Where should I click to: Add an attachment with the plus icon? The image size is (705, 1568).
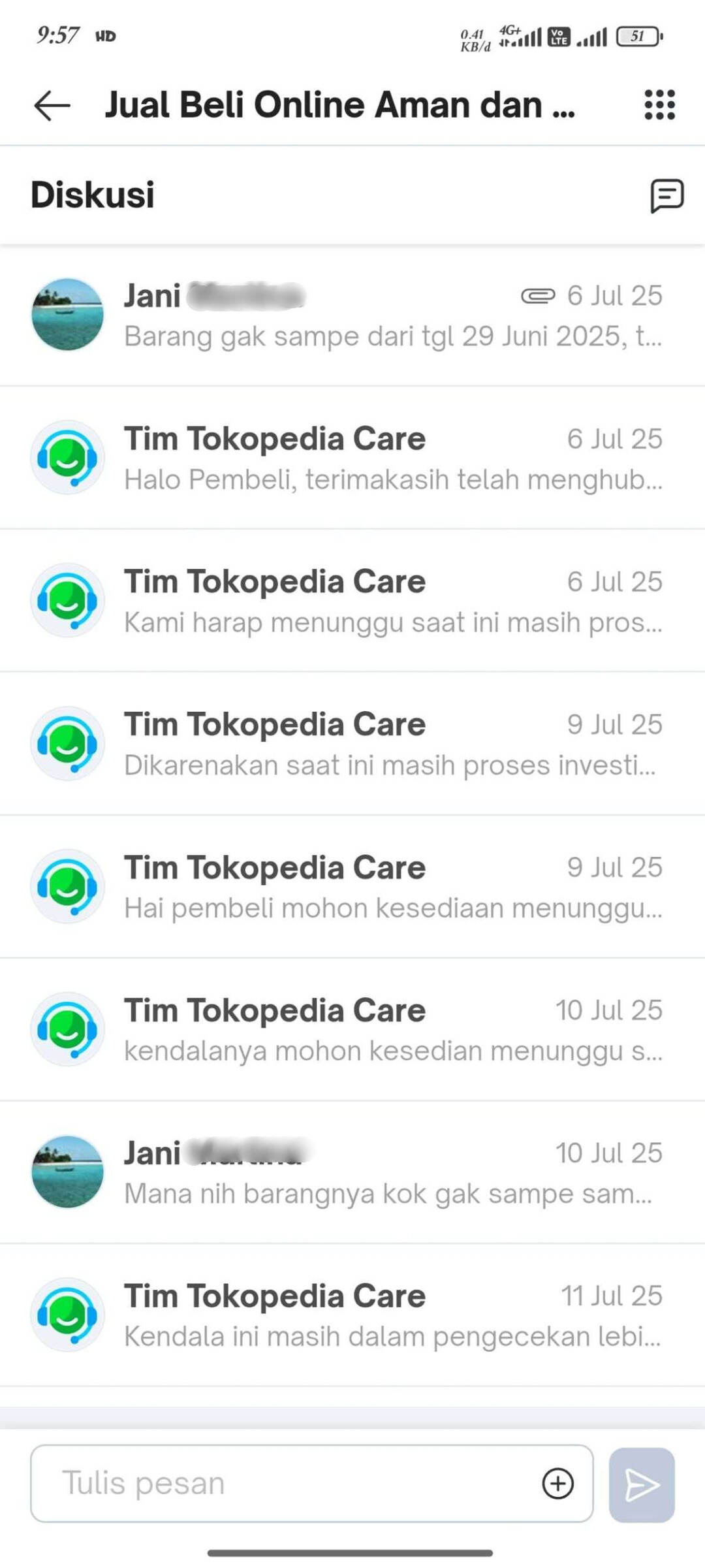(558, 1483)
